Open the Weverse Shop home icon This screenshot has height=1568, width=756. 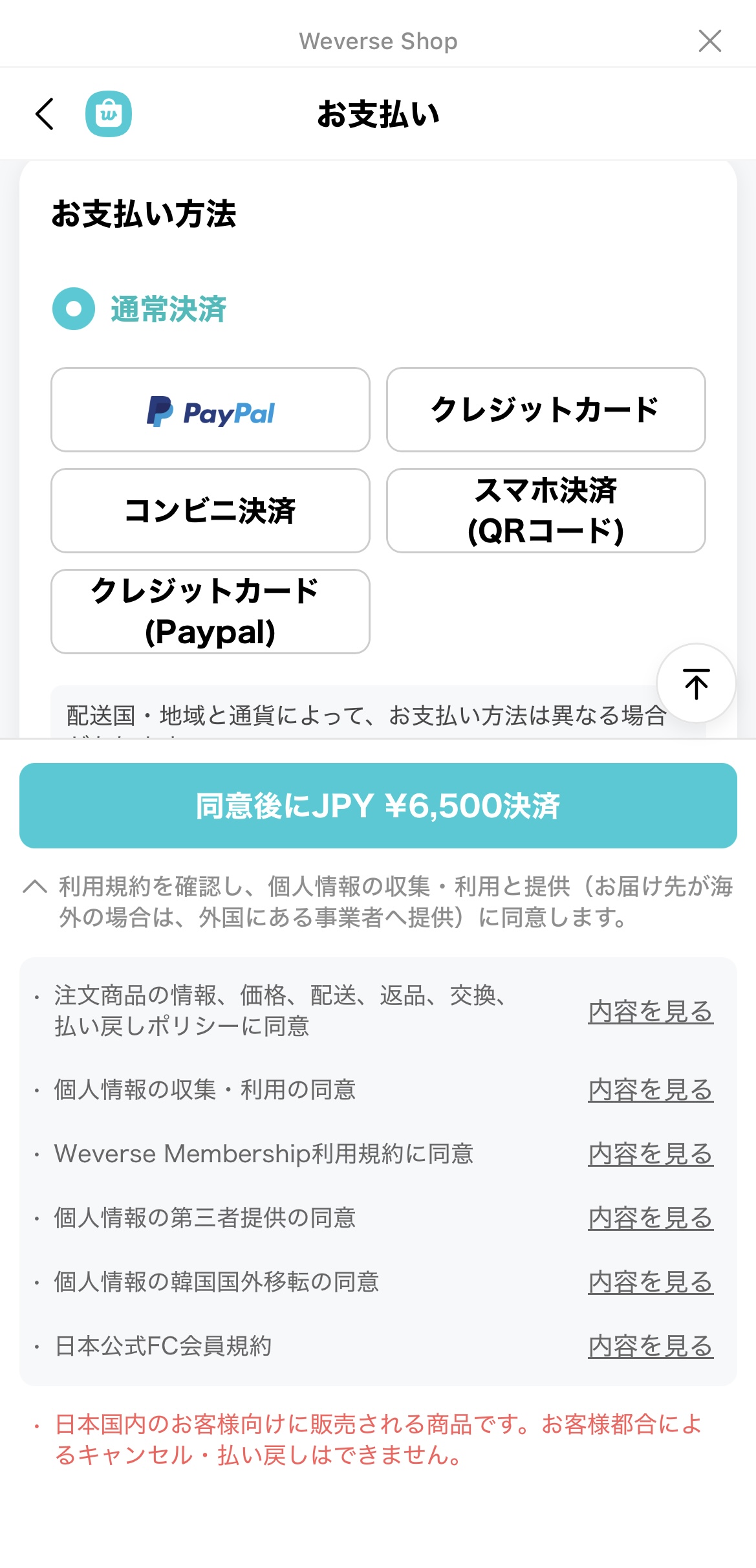coord(109,114)
